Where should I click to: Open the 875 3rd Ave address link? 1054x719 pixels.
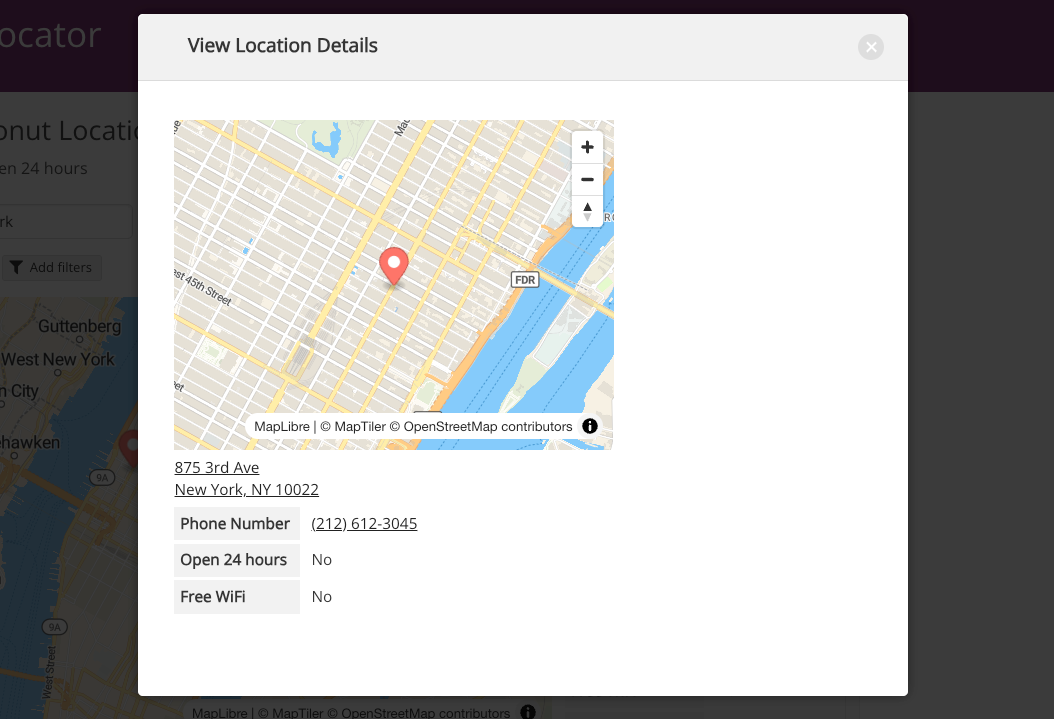point(217,468)
